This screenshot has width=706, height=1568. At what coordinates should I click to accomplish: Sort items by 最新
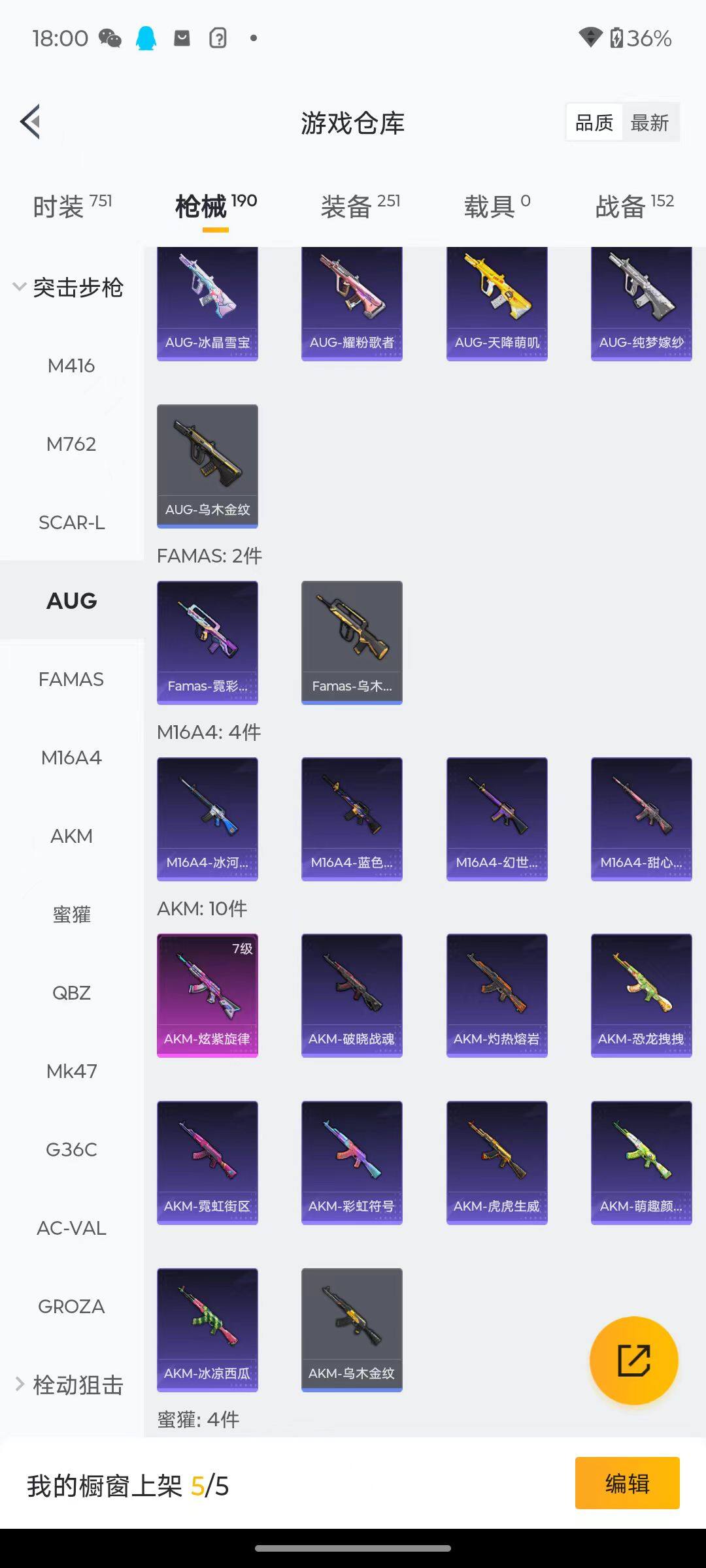[649, 123]
